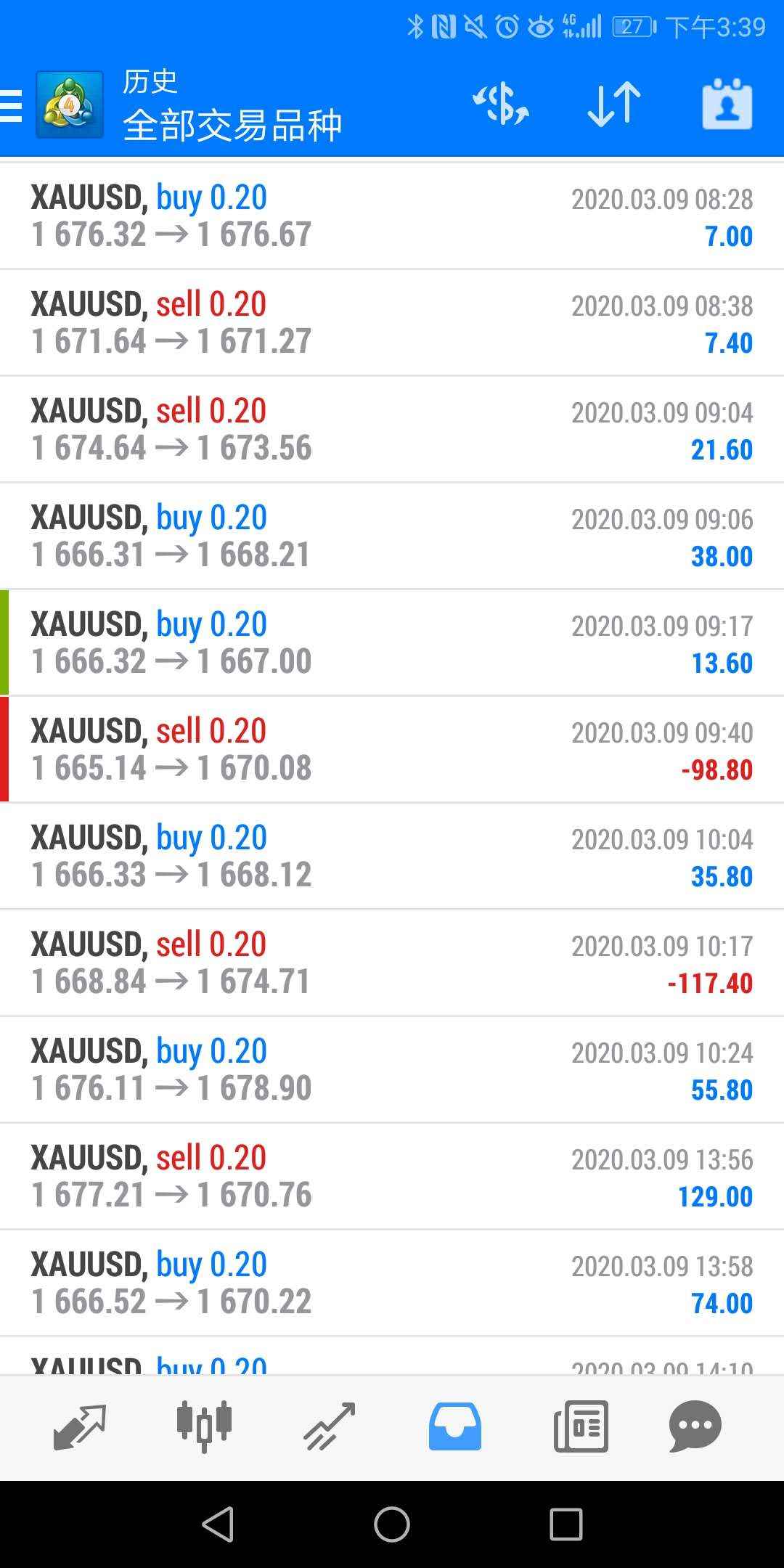Go to the system home screen
This screenshot has height=1568, width=784.
pos(392,1524)
